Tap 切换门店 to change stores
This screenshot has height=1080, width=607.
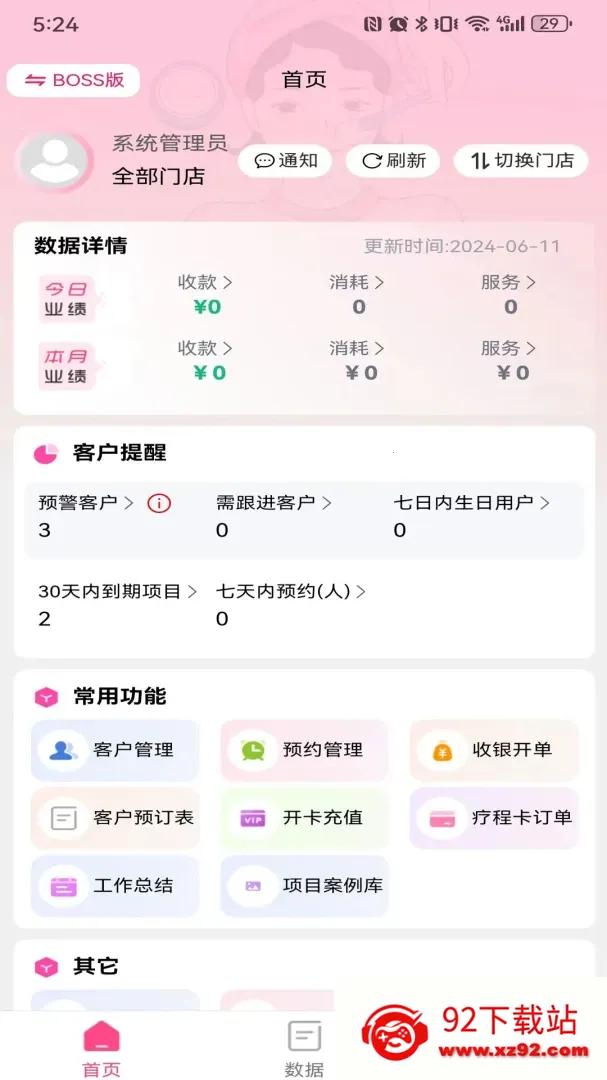tap(522, 160)
